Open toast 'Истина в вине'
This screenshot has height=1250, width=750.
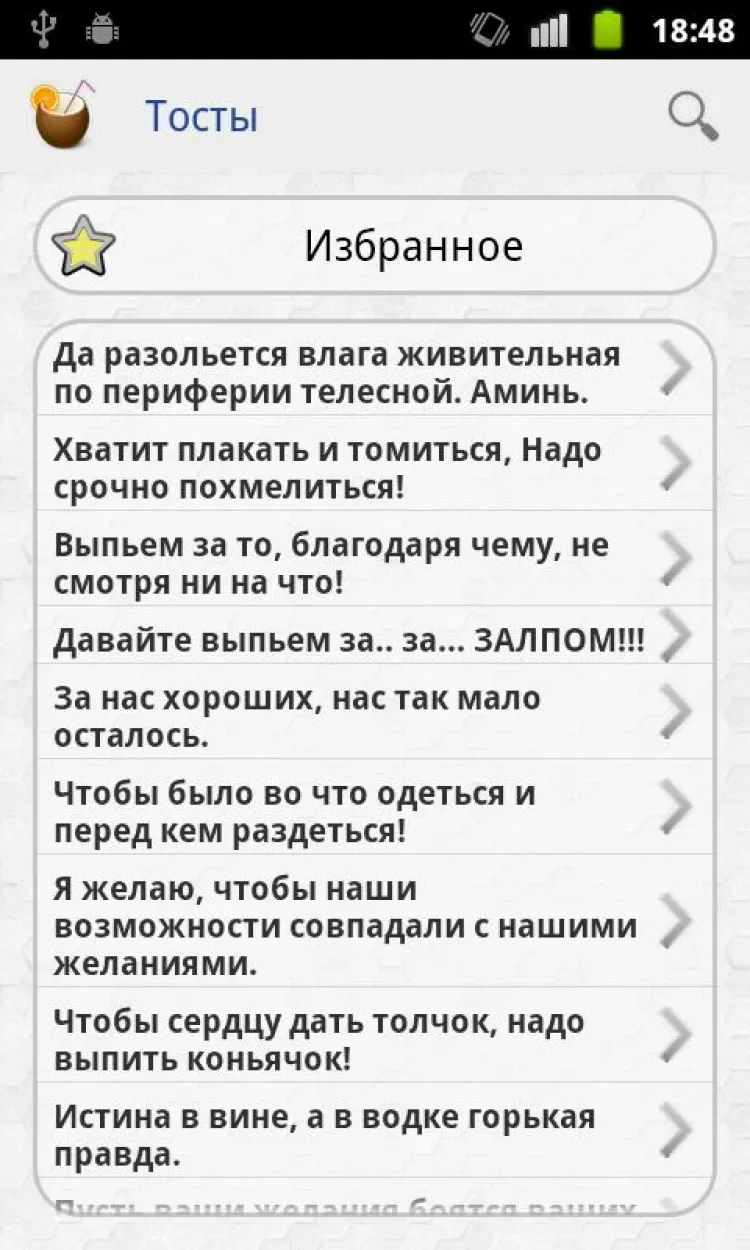375,1133
